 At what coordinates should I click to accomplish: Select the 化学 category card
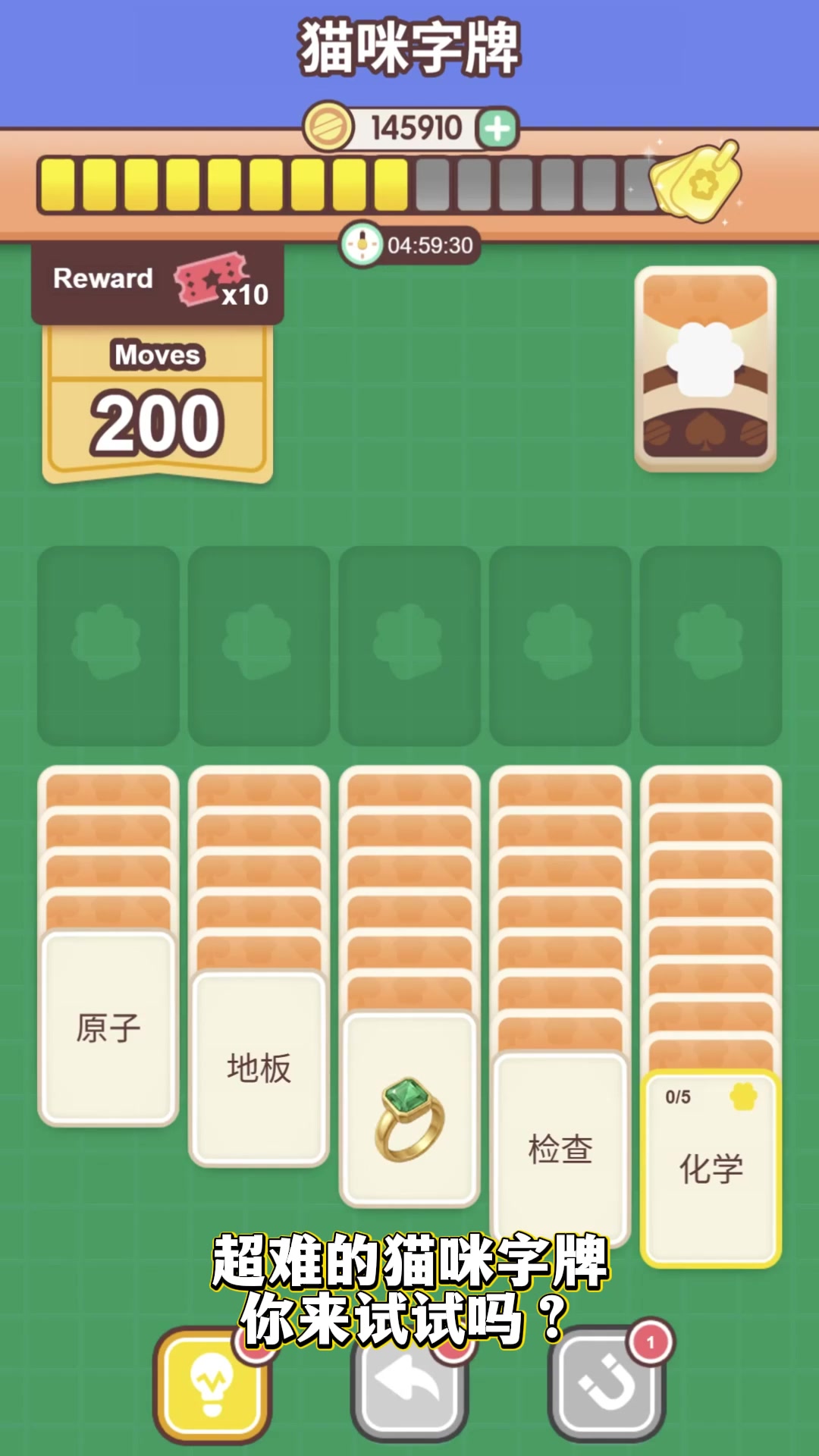coord(711,1168)
